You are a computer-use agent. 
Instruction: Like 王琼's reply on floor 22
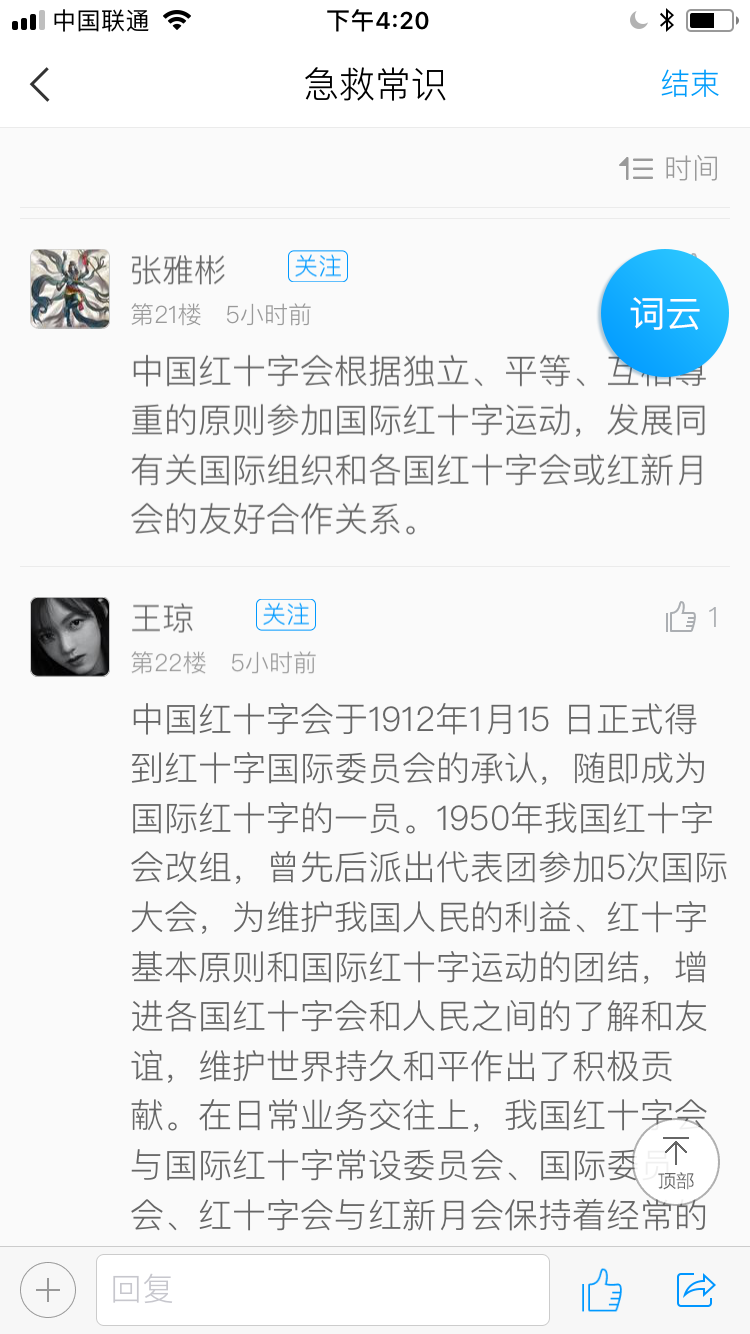click(x=683, y=617)
